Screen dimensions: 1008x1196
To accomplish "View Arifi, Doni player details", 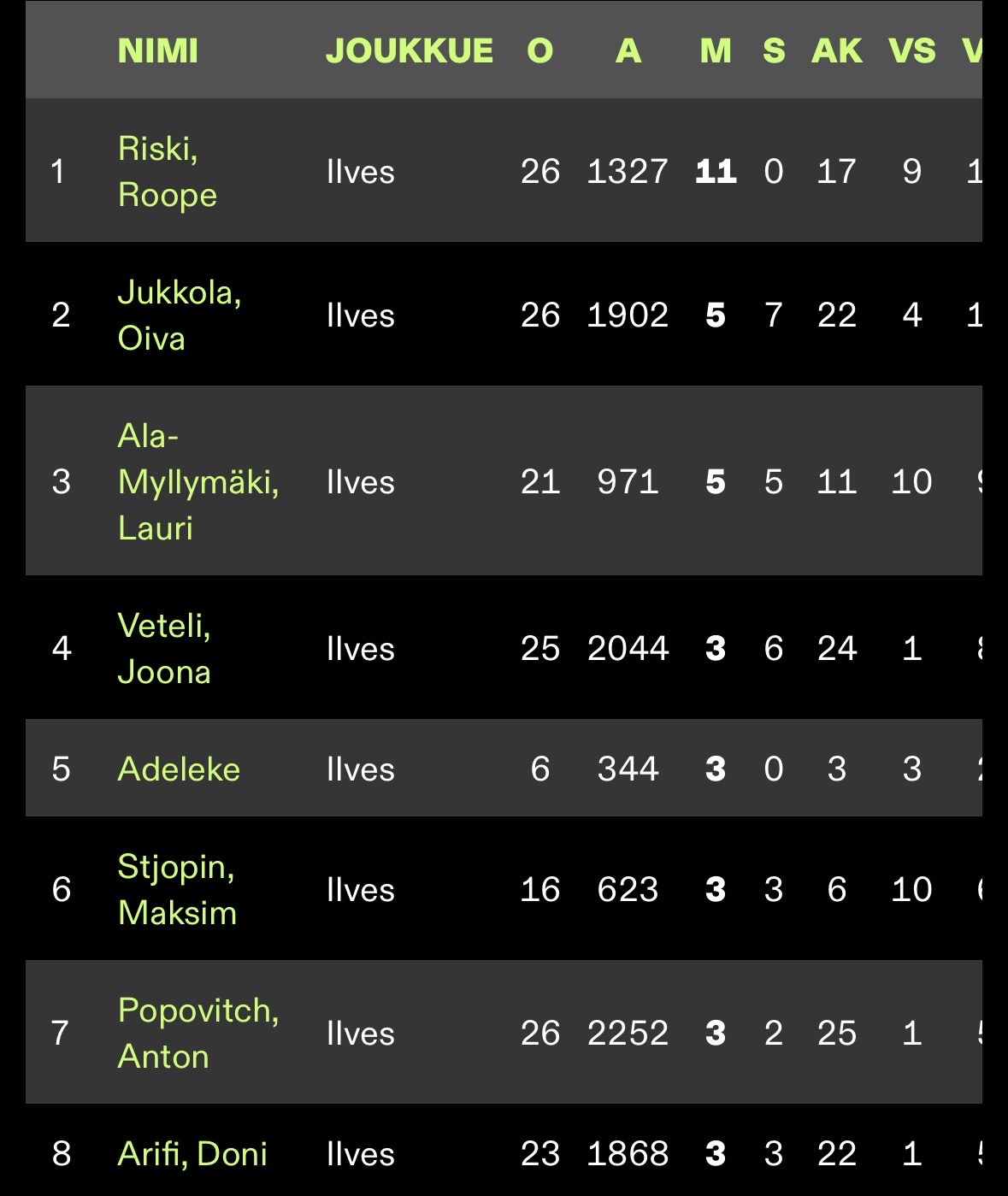I will pyautogui.click(x=192, y=1154).
